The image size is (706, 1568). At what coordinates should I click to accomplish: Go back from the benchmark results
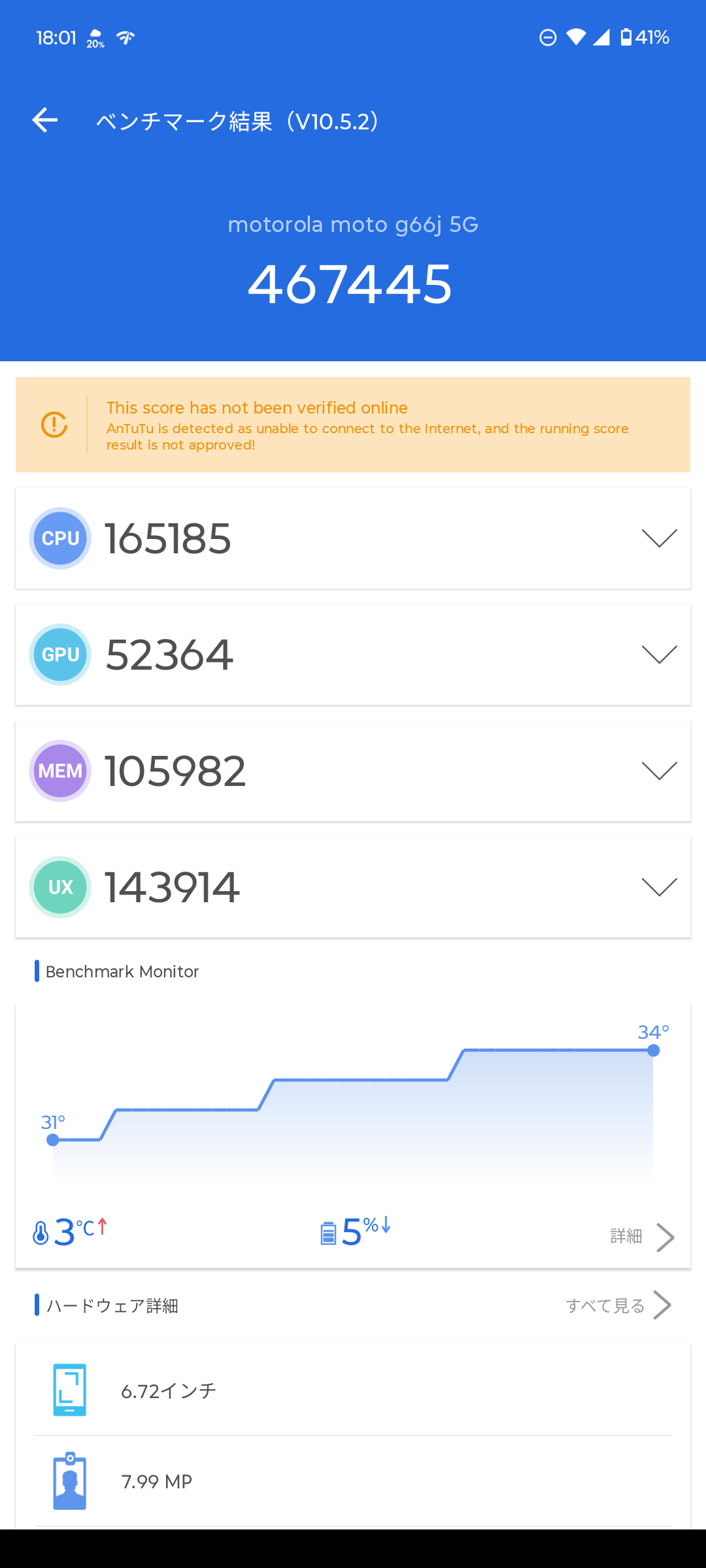(x=45, y=120)
